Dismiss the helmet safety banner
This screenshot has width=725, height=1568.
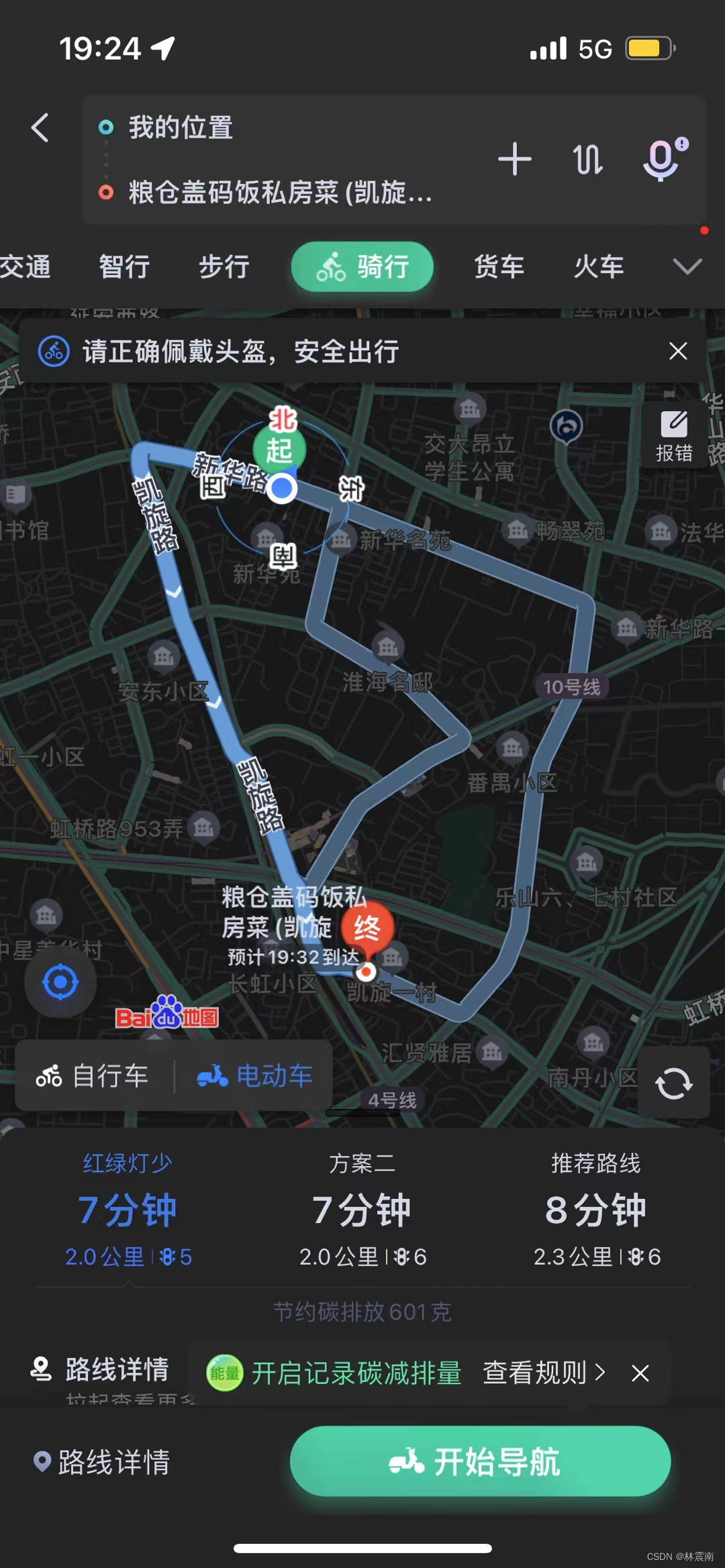pyautogui.click(x=678, y=350)
